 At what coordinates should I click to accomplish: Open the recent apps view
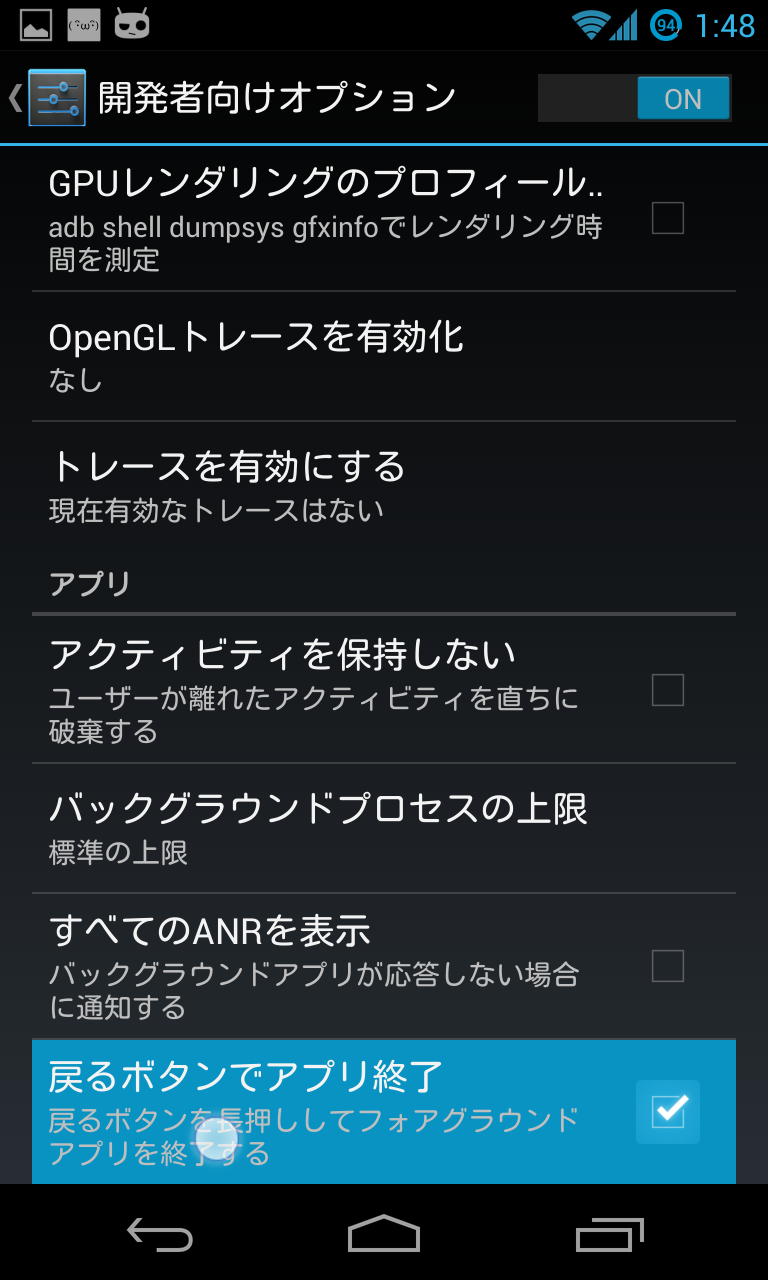(610, 1236)
